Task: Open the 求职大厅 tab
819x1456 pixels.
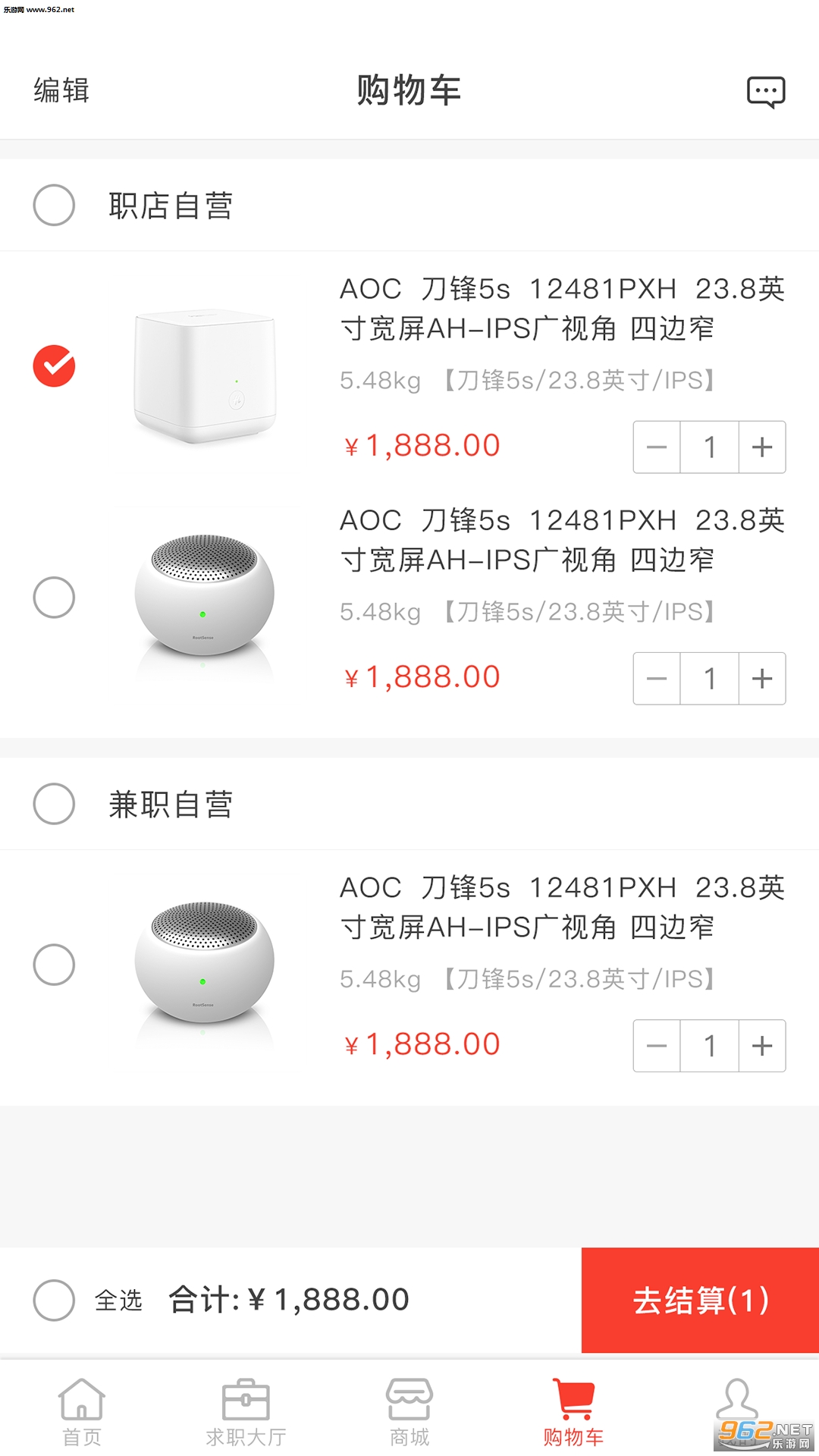Action: pos(246,1412)
